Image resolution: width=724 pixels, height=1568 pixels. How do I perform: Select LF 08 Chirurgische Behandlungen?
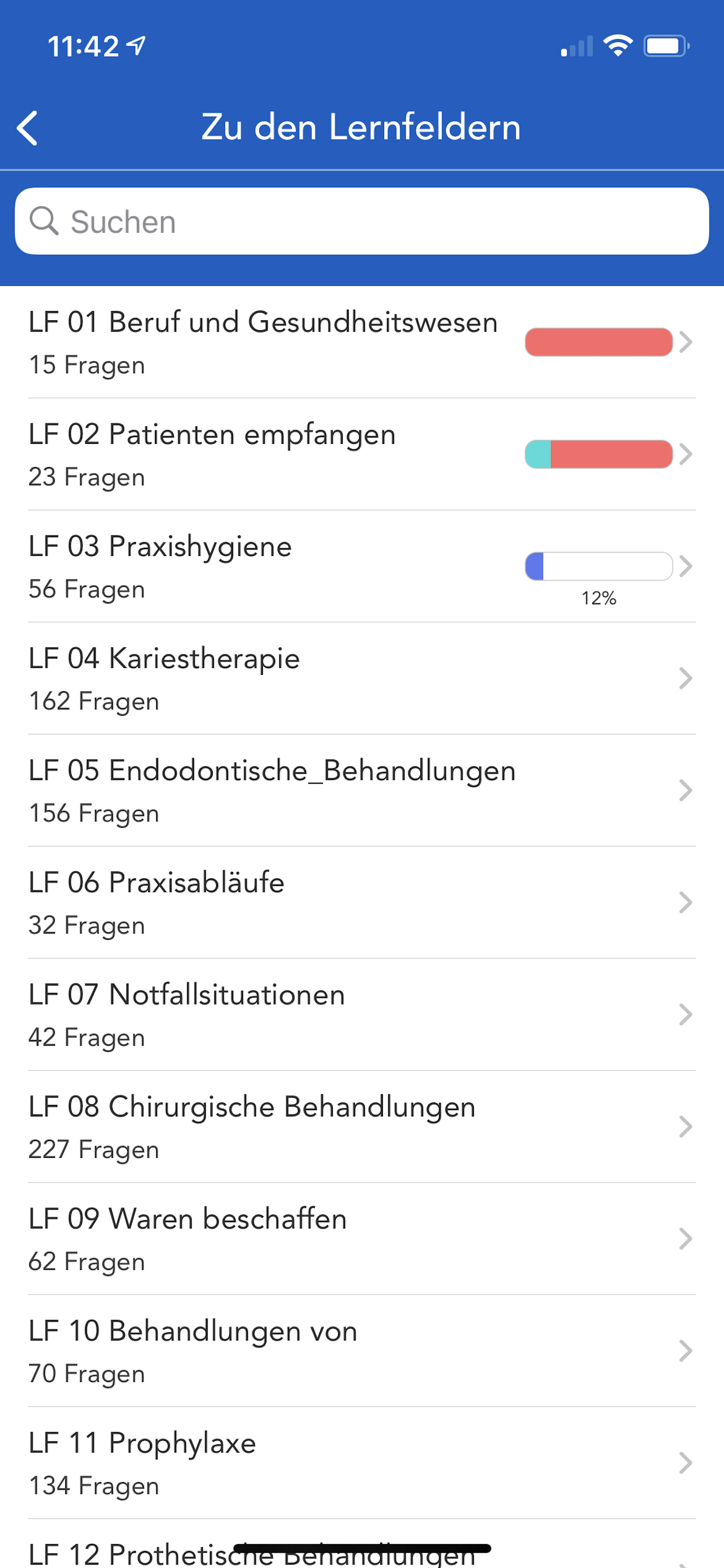[x=362, y=1126]
